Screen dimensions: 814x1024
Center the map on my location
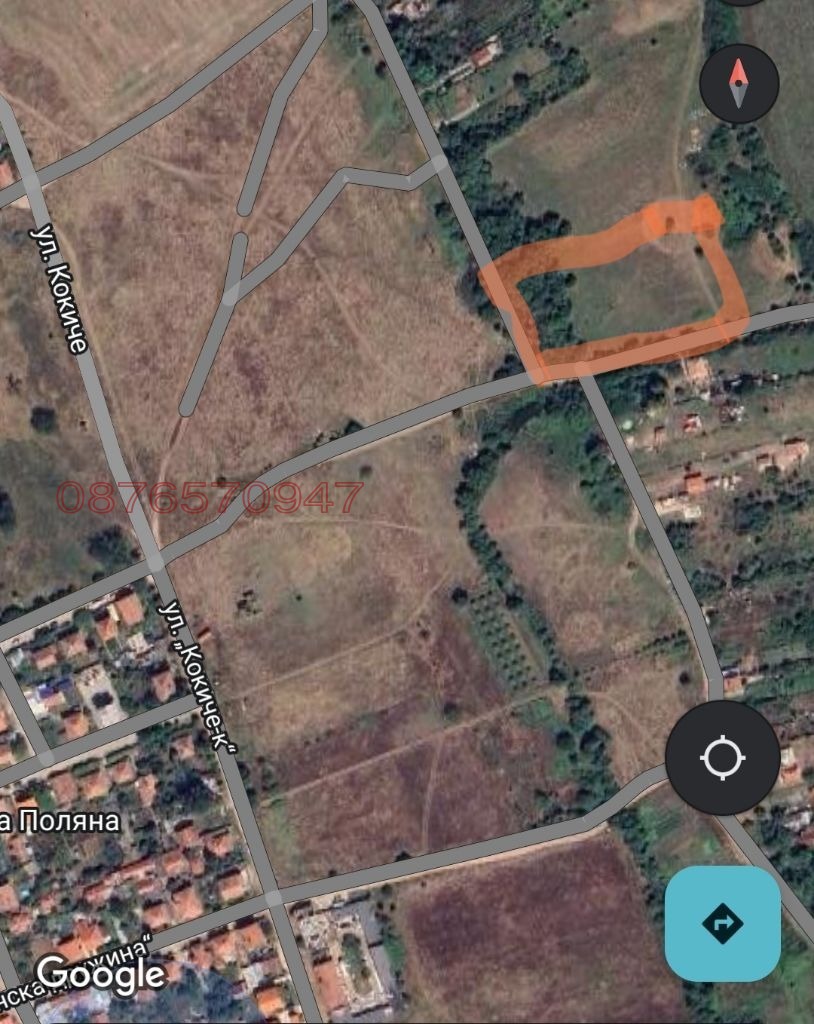pos(723,758)
